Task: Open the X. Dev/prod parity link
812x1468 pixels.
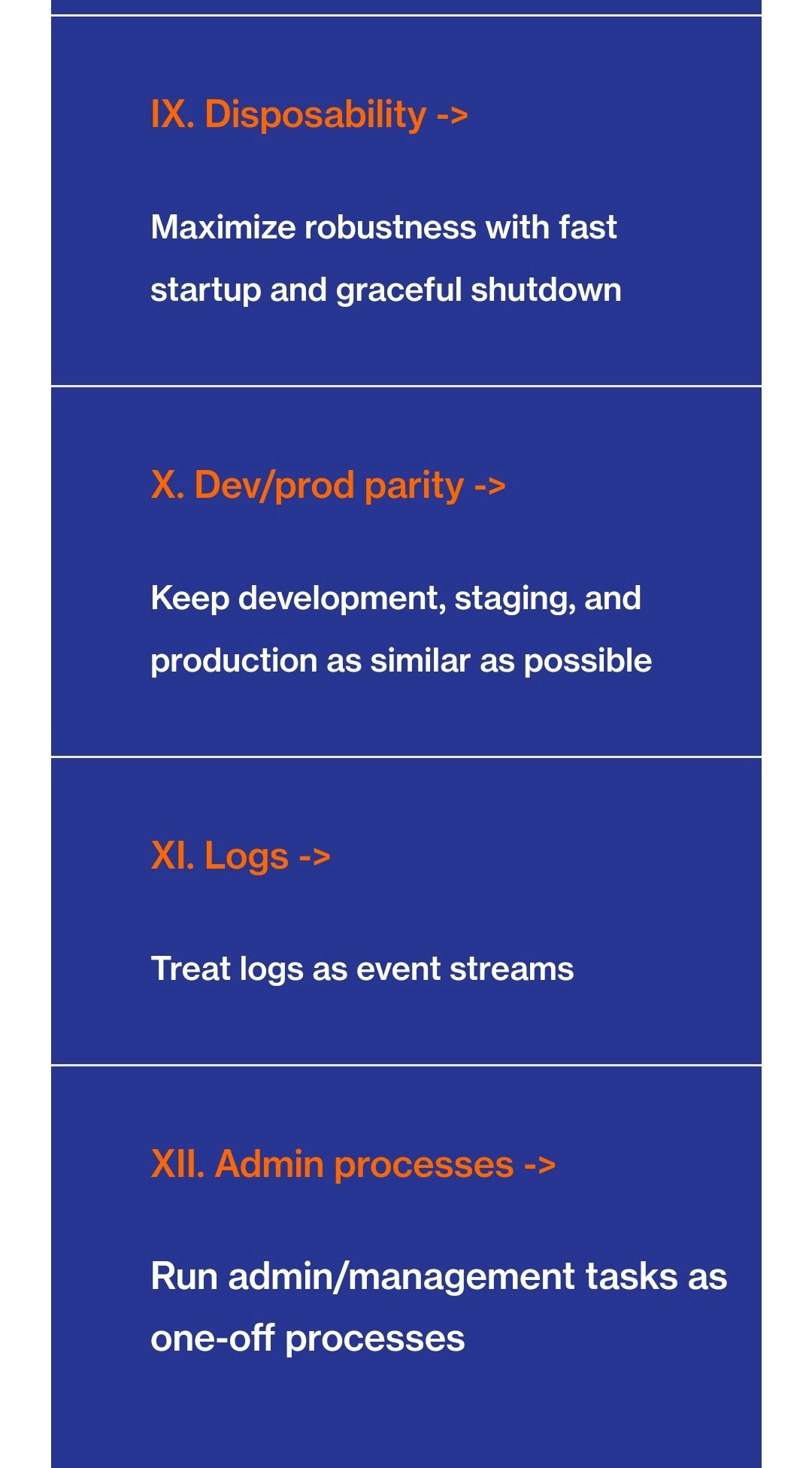Action: (x=328, y=486)
